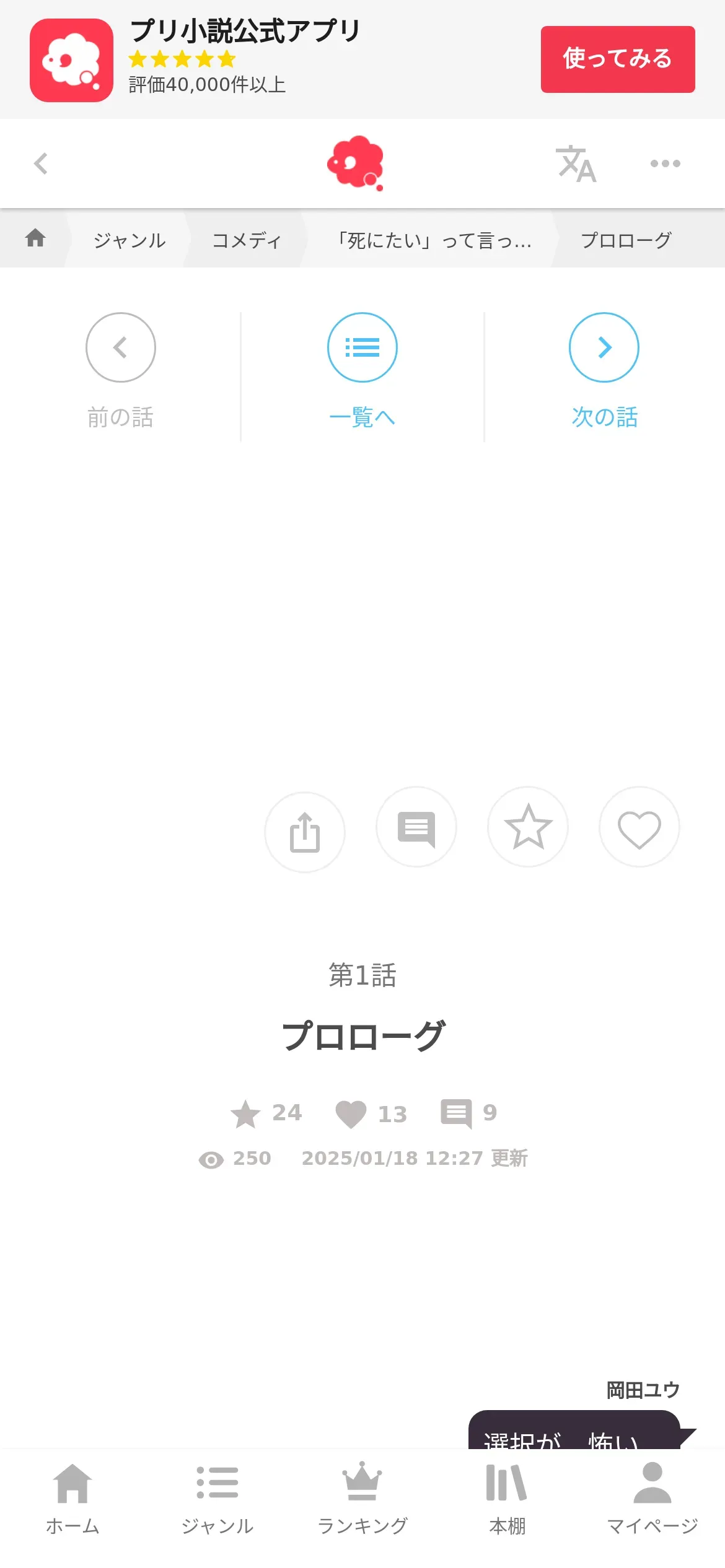
Task: Tap the red Prili logo in header
Action: [x=356, y=163]
